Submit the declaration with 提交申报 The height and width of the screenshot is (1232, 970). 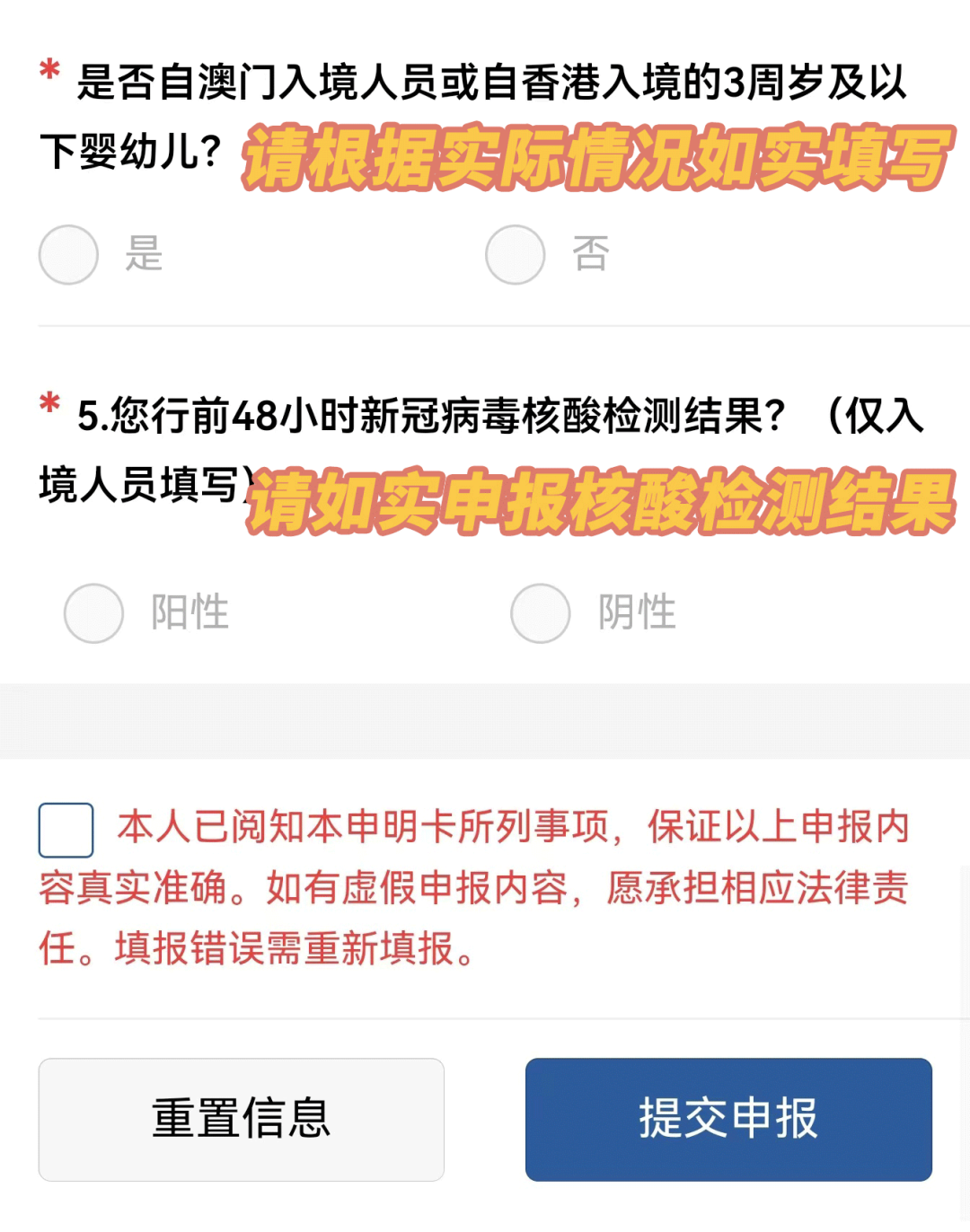[728, 1119]
